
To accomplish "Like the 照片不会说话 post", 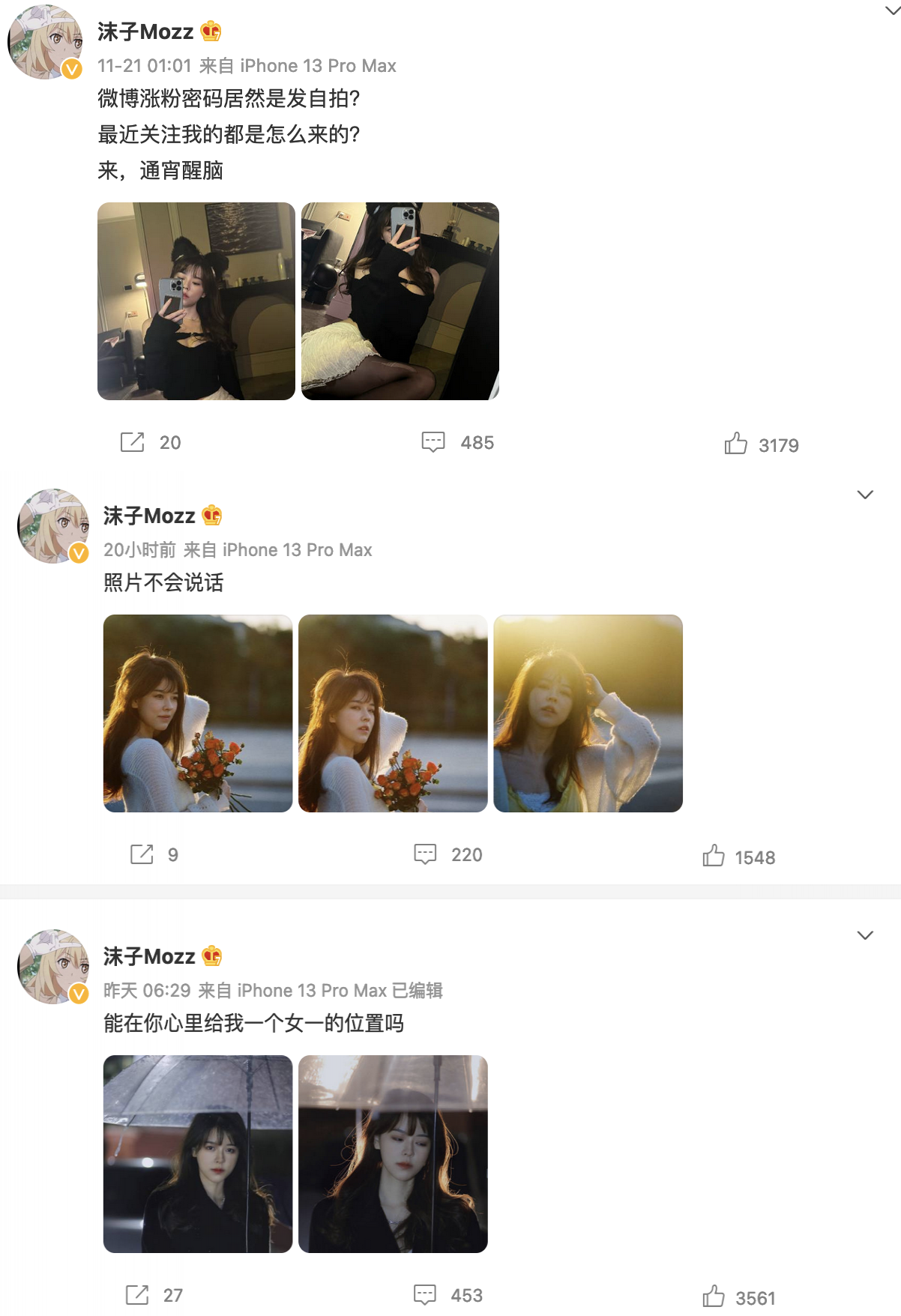I will point(714,856).
